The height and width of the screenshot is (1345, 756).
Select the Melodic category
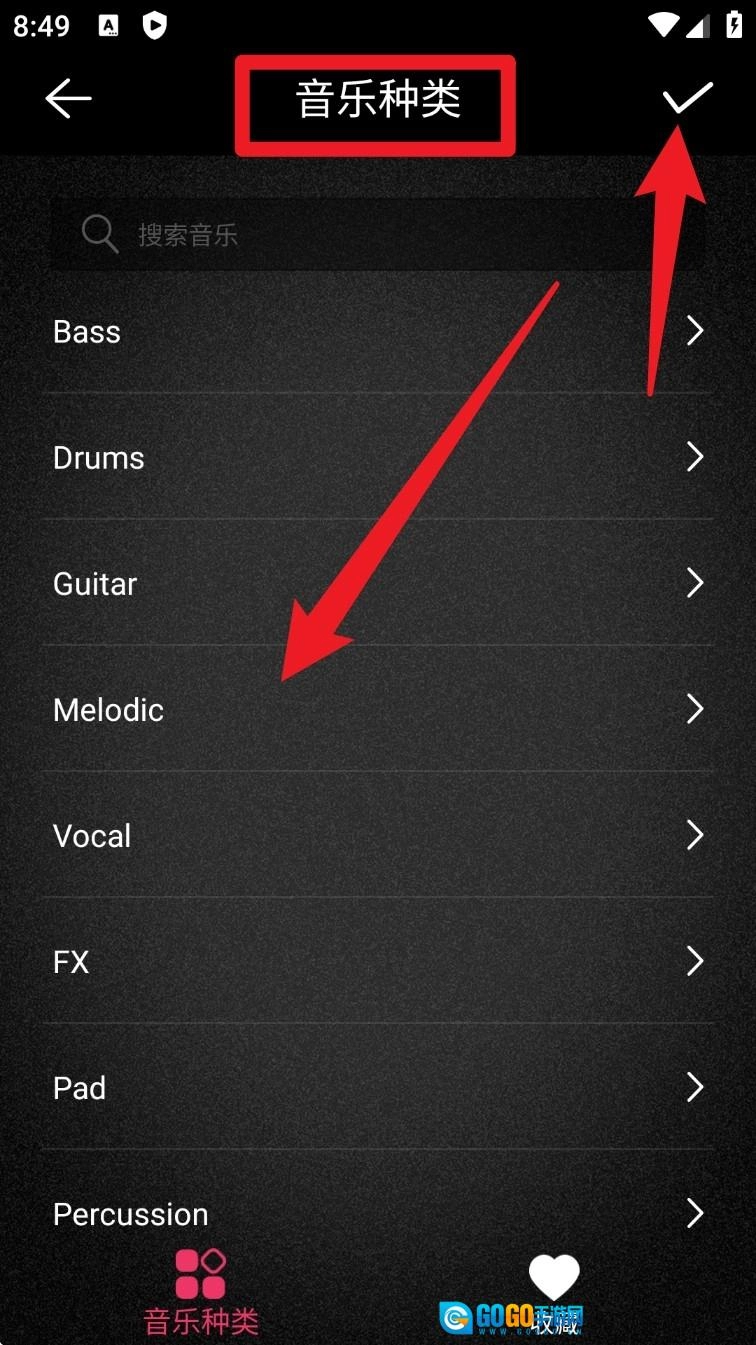[378, 709]
